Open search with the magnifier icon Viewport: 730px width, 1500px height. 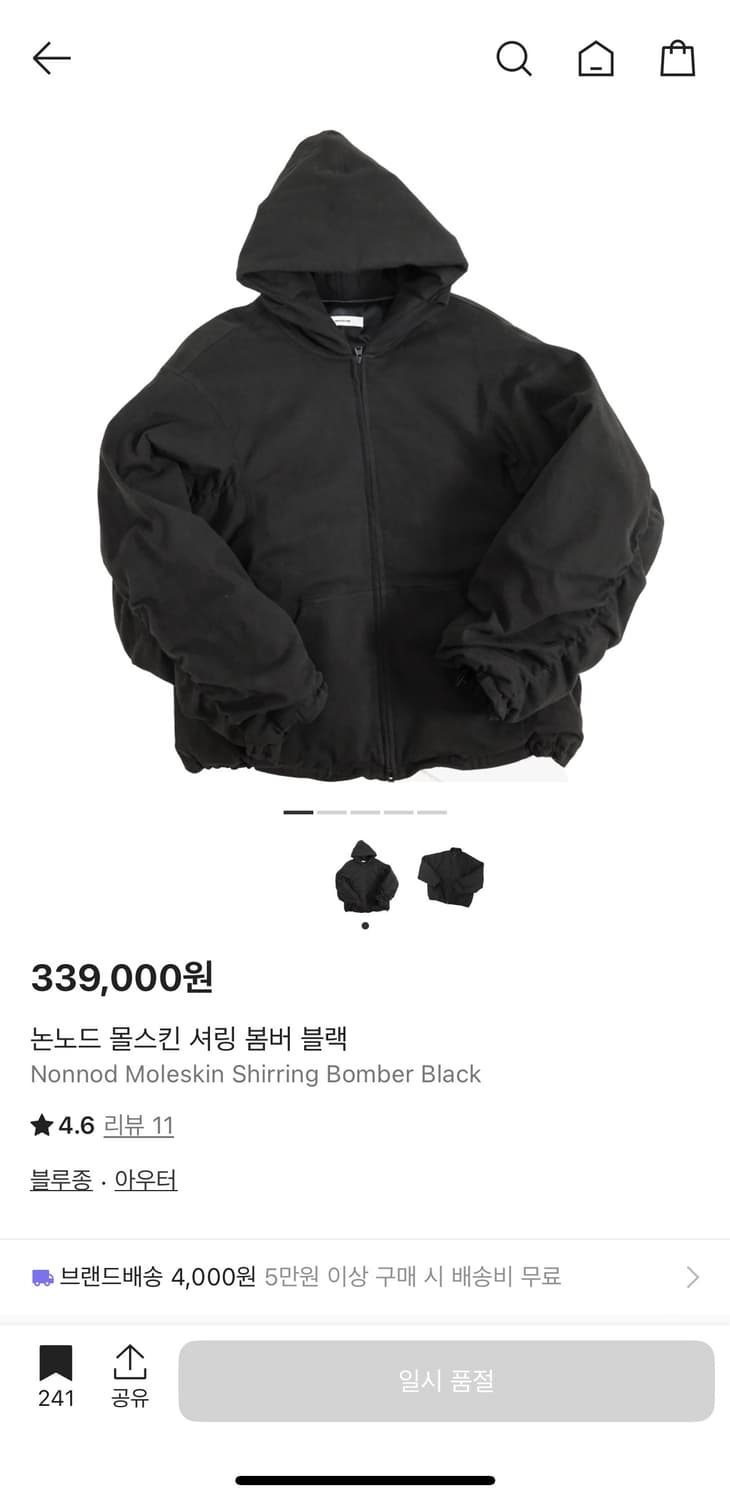click(x=514, y=58)
